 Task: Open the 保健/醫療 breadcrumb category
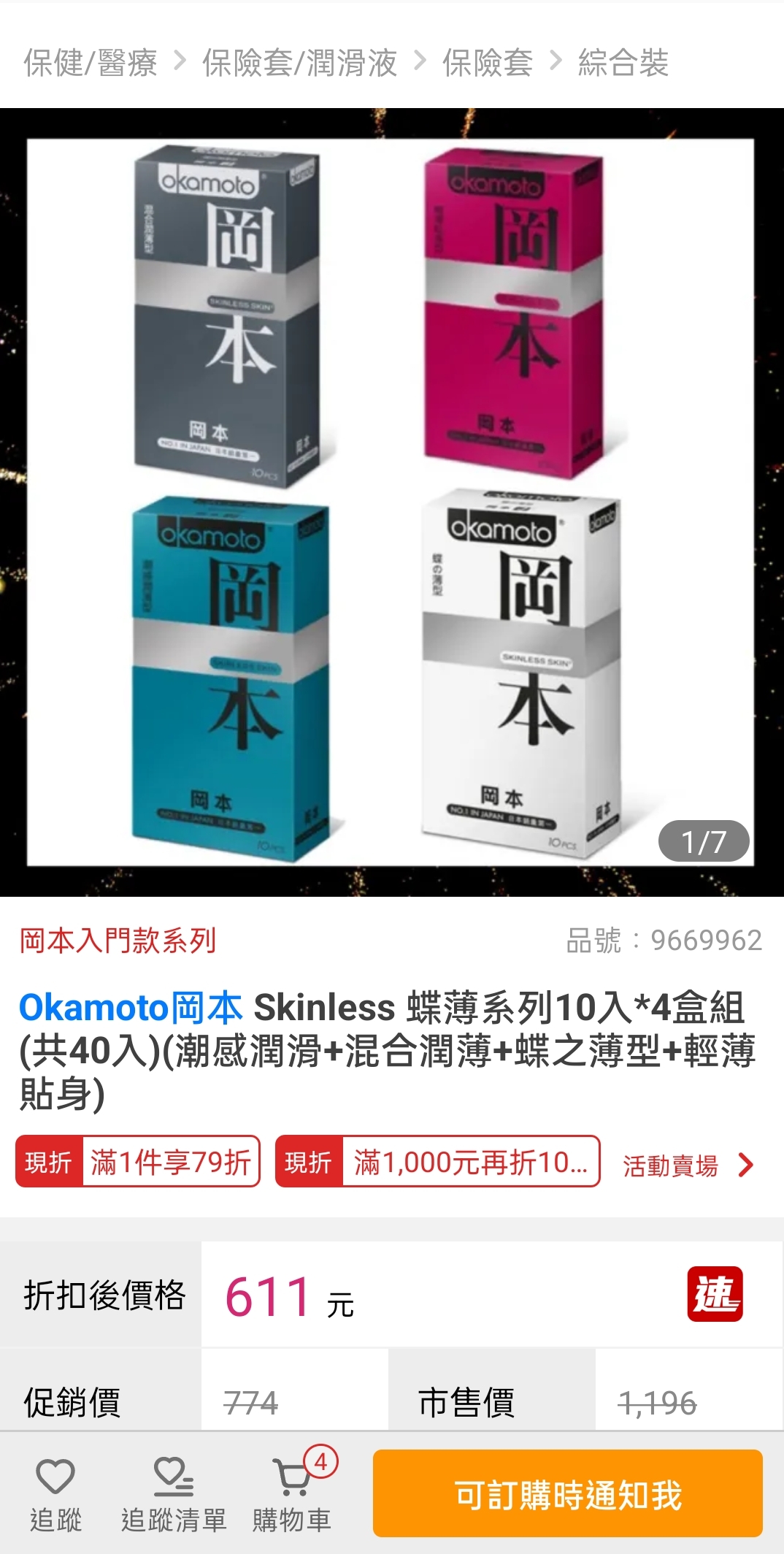click(90, 63)
